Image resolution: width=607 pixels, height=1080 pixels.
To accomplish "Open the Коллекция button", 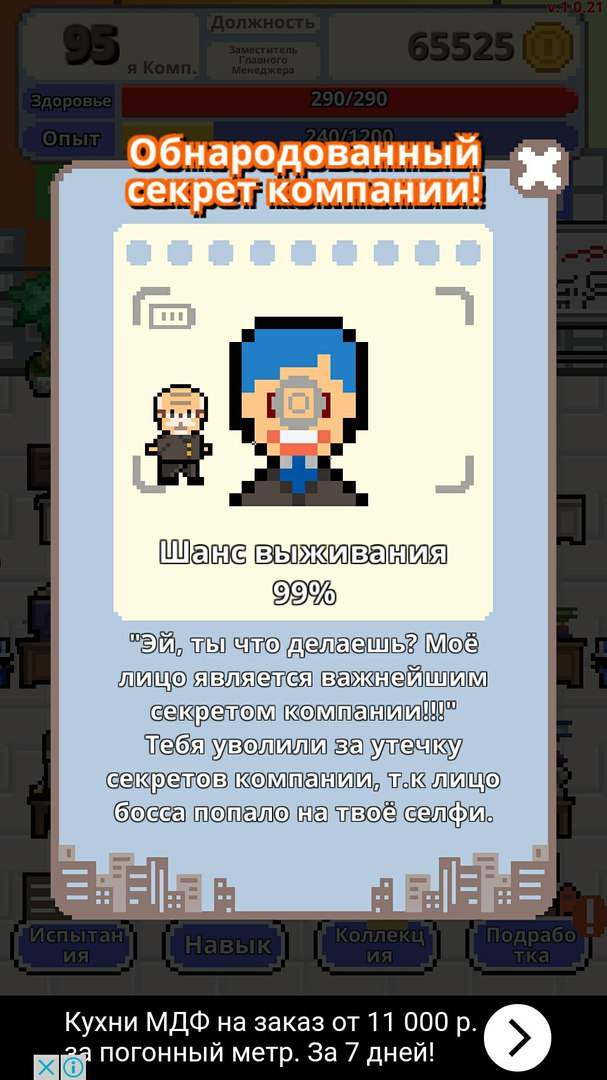I will click(x=379, y=944).
